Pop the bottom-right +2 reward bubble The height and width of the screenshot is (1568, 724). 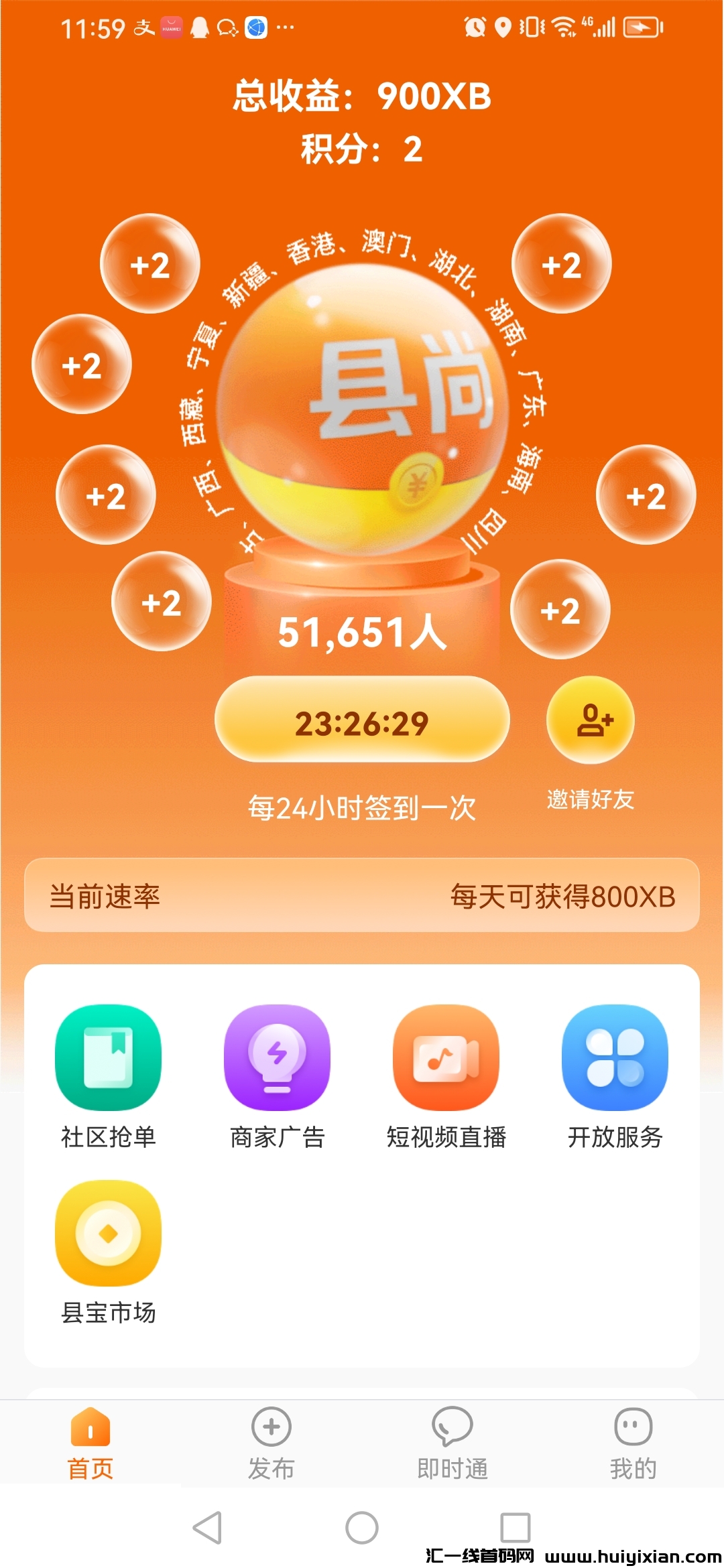click(x=562, y=610)
